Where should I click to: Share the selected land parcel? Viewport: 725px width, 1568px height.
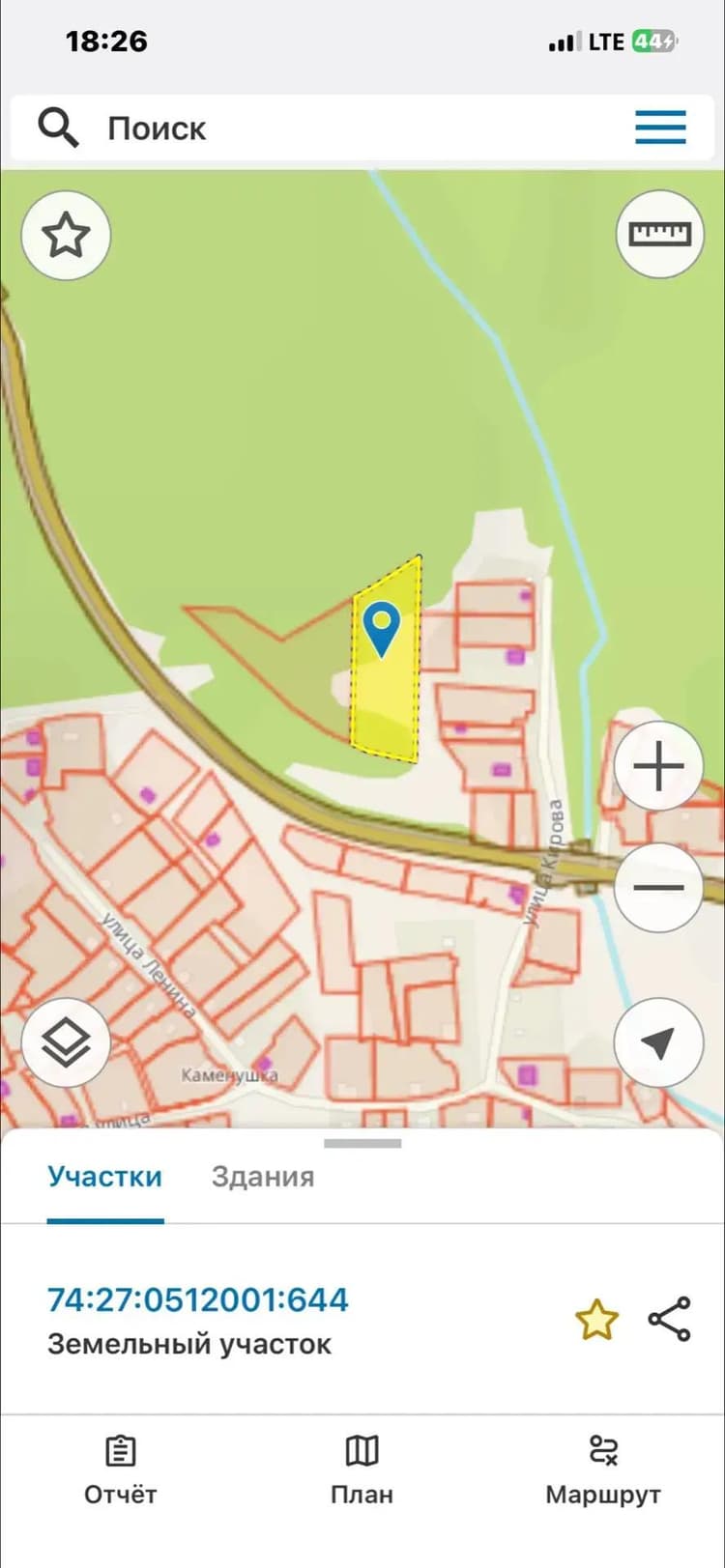pos(669,1320)
